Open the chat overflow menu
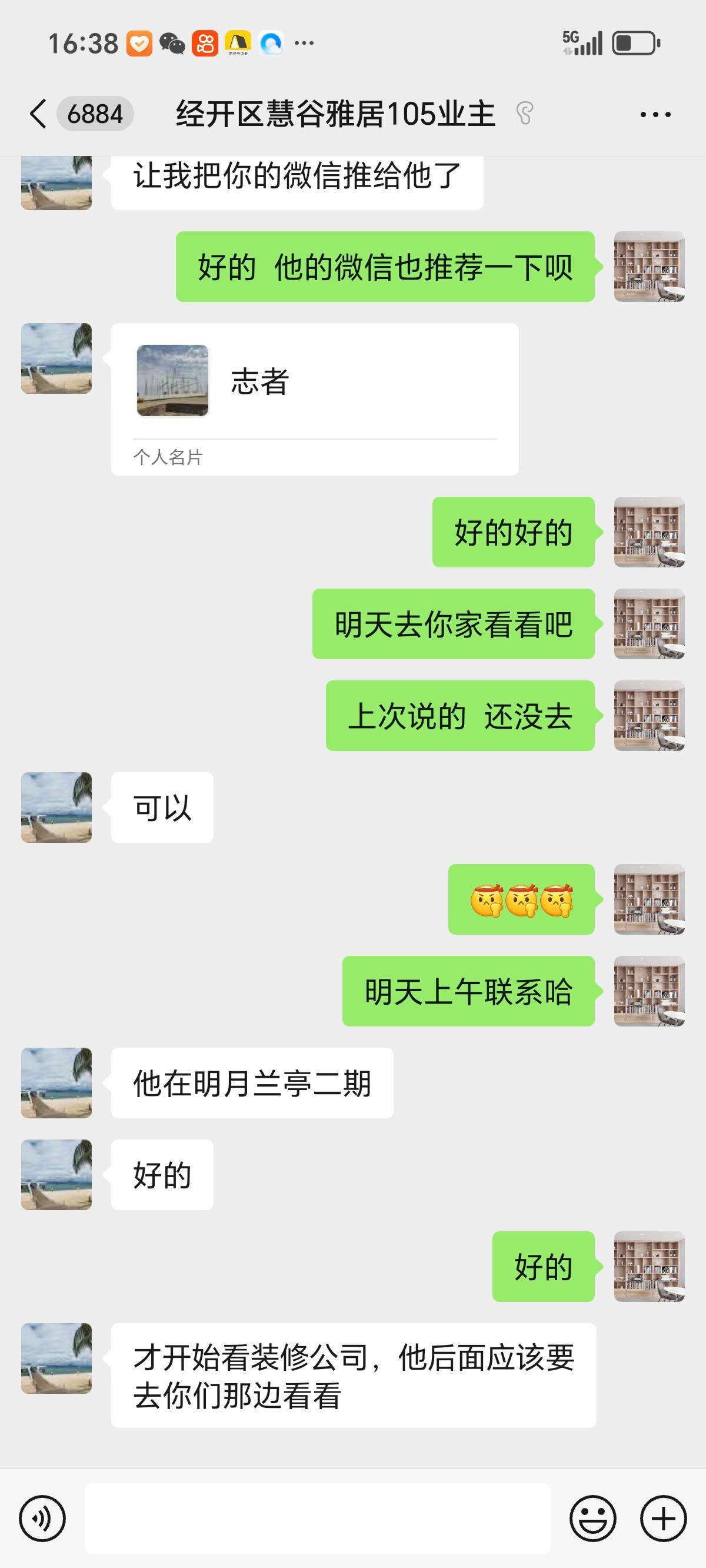 click(655, 114)
